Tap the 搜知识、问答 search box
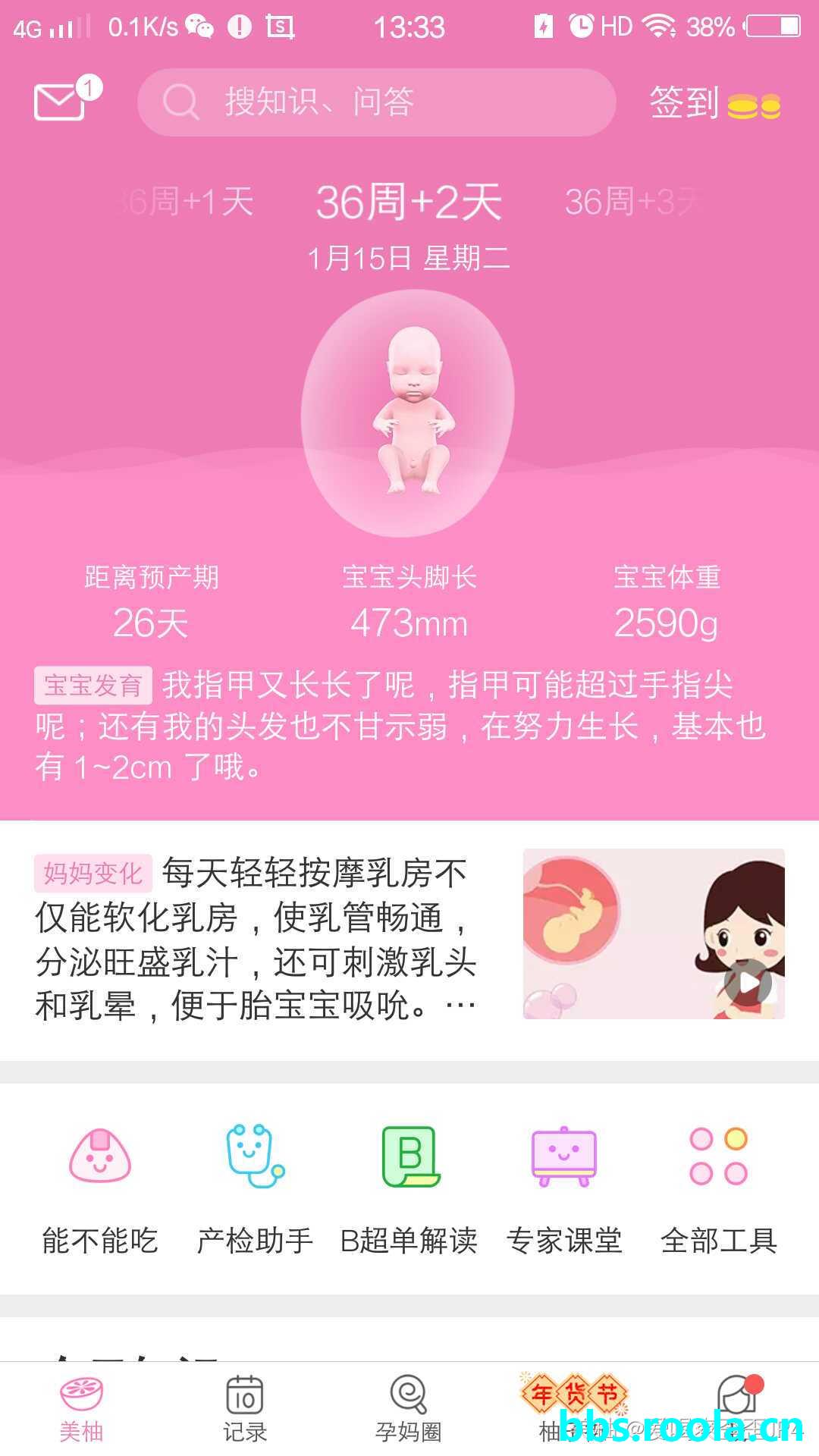Viewport: 819px width, 1456px height. (375, 102)
